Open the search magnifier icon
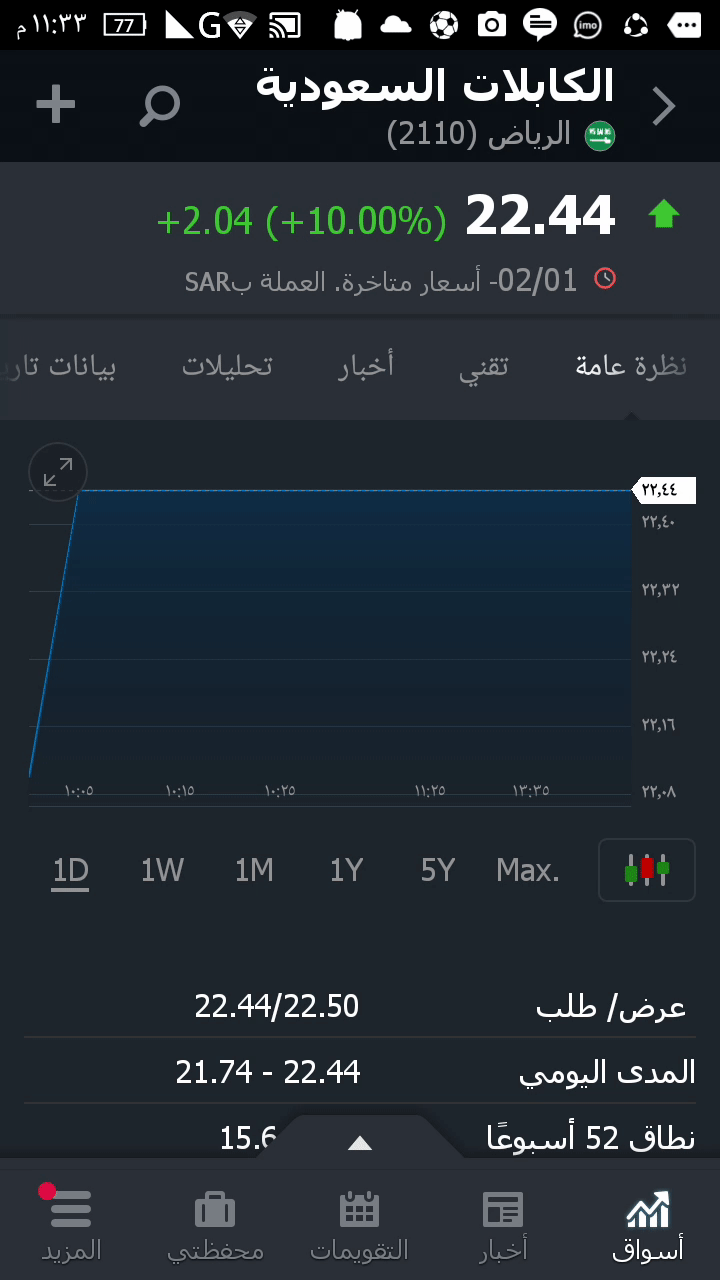The height and width of the screenshot is (1280, 720). coord(159,105)
